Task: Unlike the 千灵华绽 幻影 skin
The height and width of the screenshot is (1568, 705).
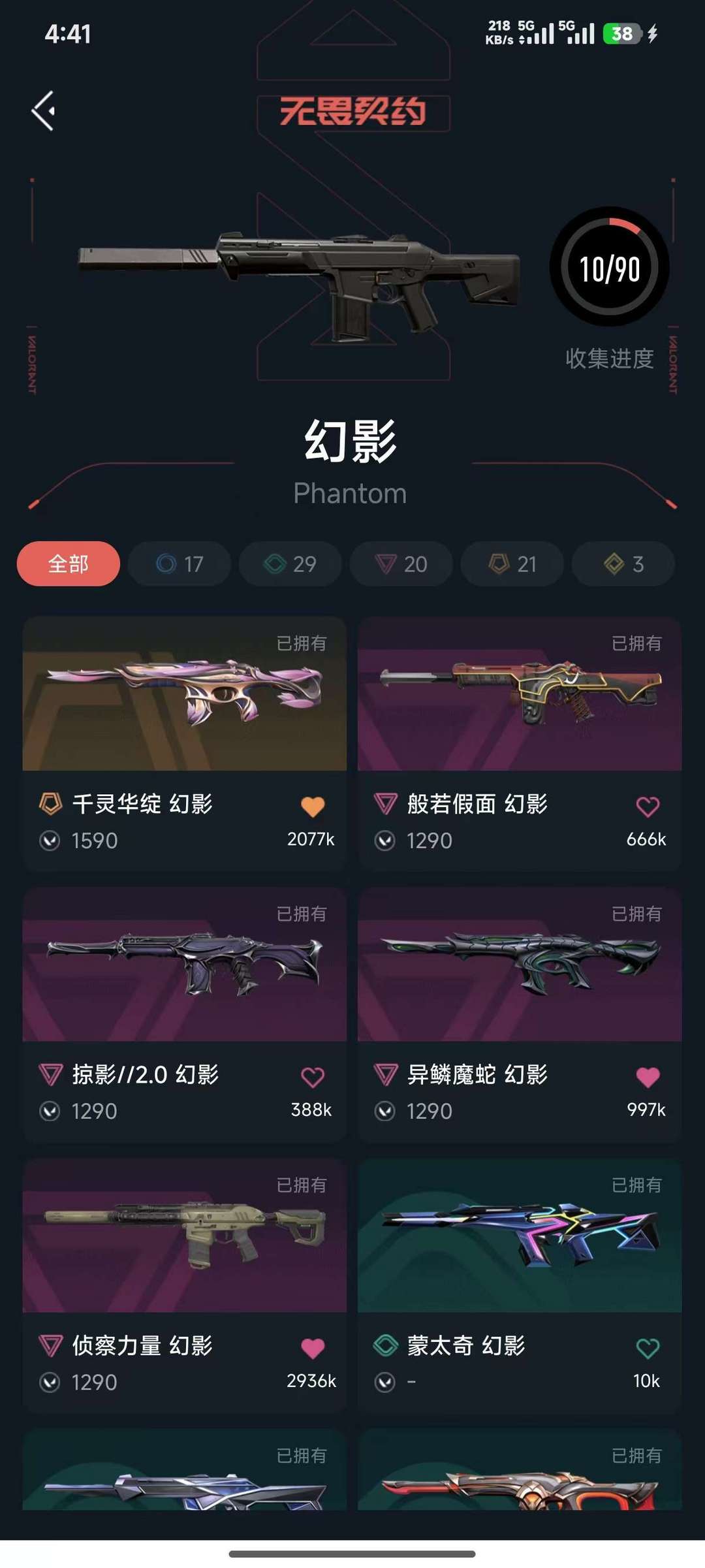Action: [x=313, y=807]
